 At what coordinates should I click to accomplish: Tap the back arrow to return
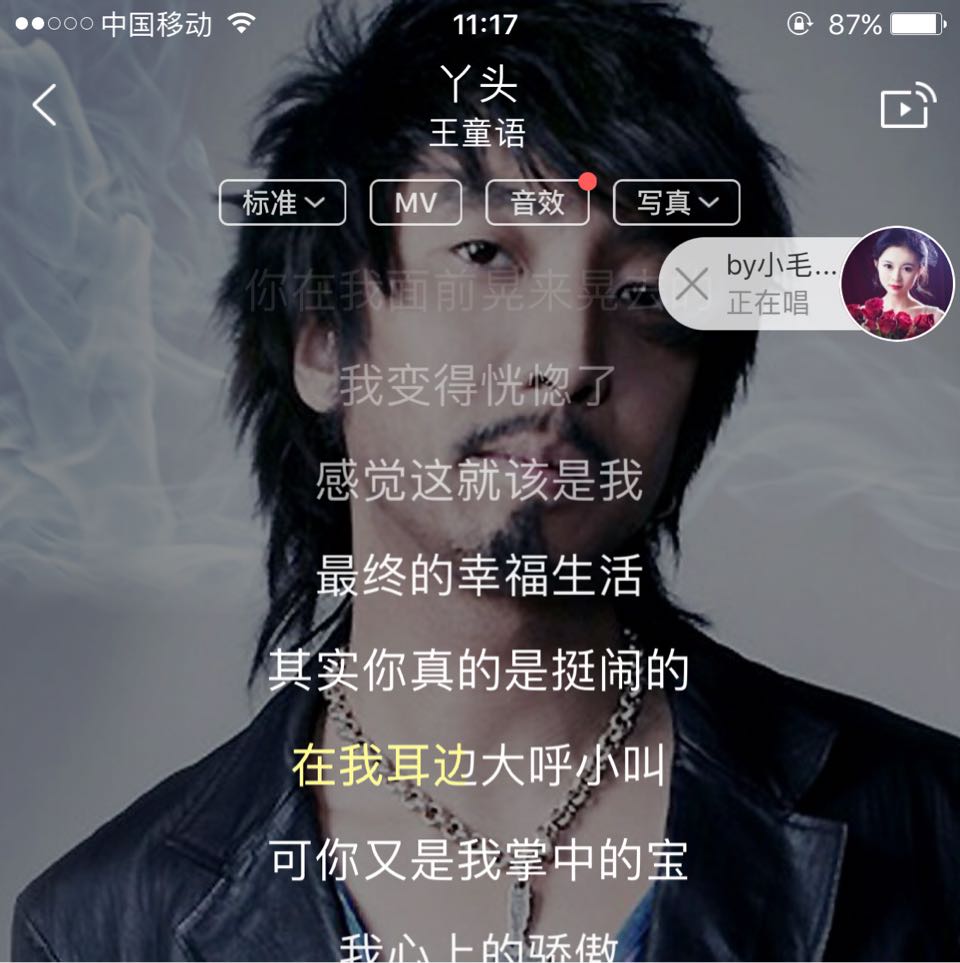[42, 103]
